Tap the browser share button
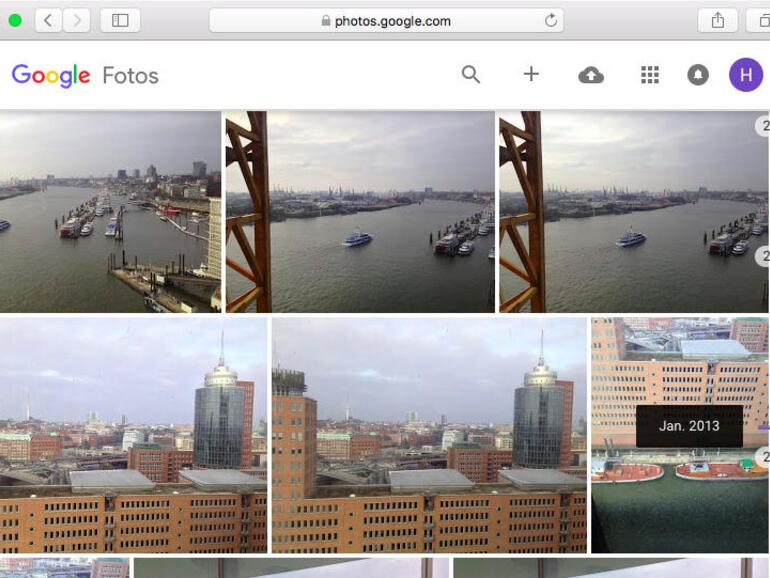 [x=717, y=20]
